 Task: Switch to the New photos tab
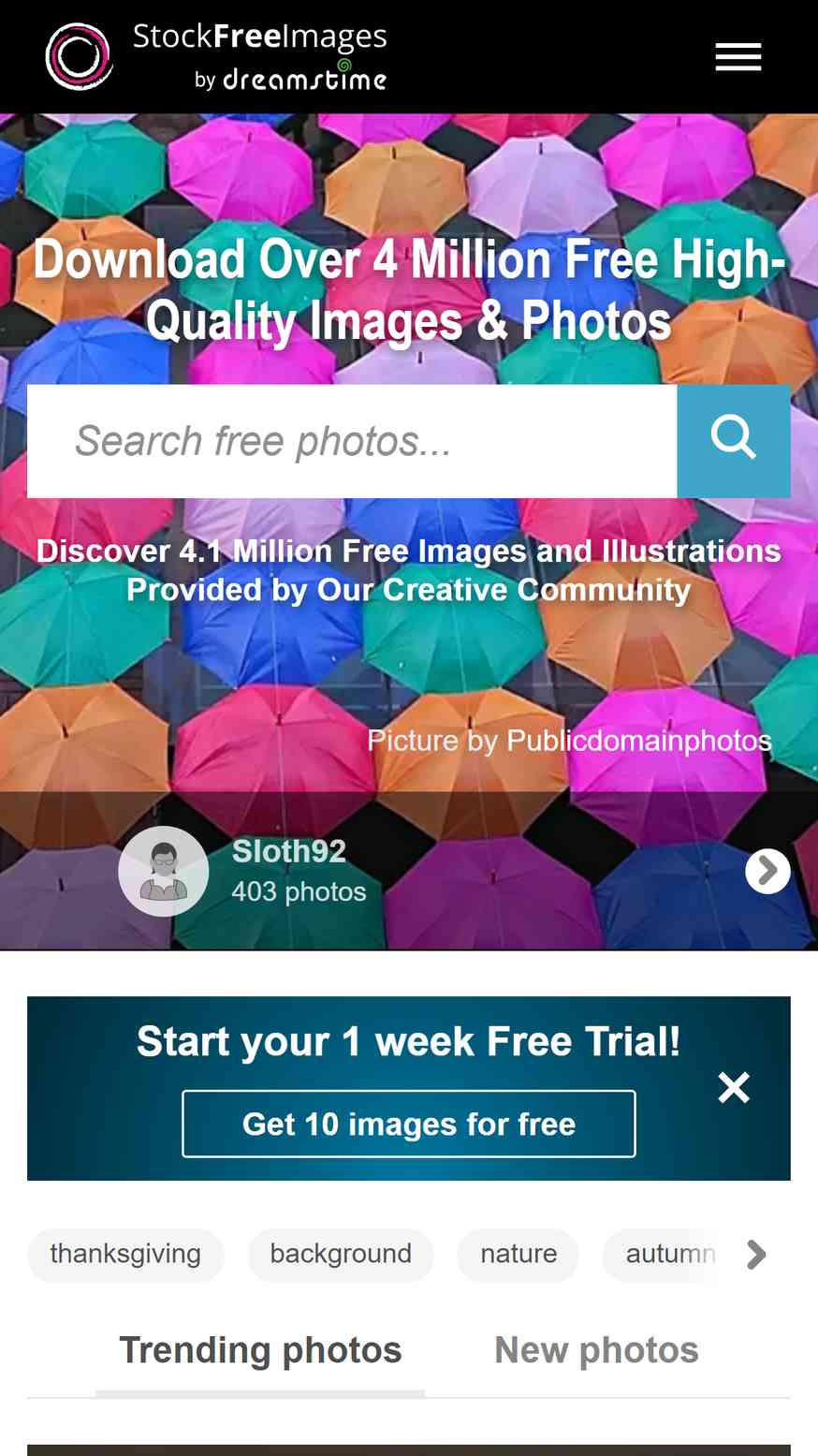point(596,1350)
